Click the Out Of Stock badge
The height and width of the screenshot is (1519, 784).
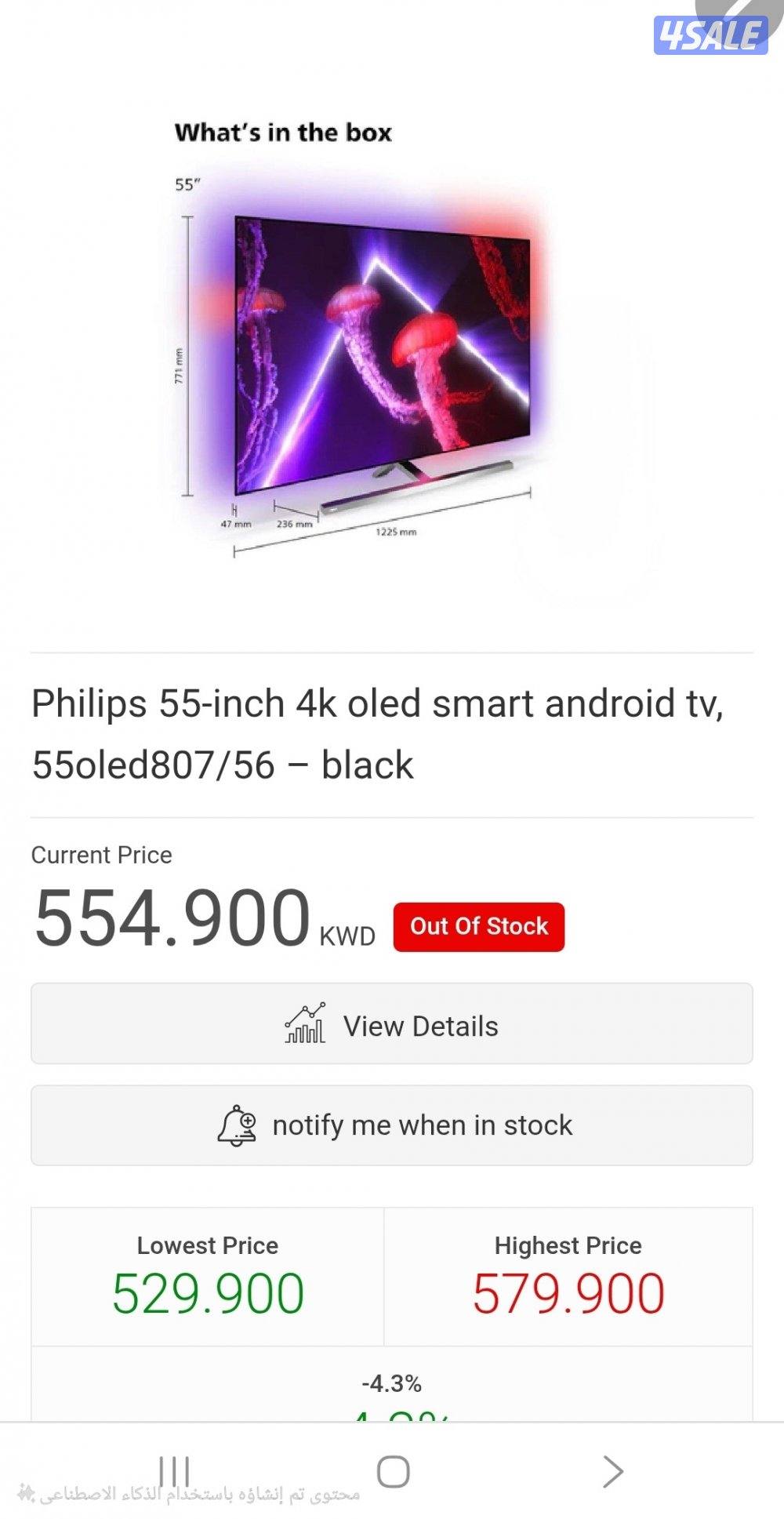tap(478, 926)
